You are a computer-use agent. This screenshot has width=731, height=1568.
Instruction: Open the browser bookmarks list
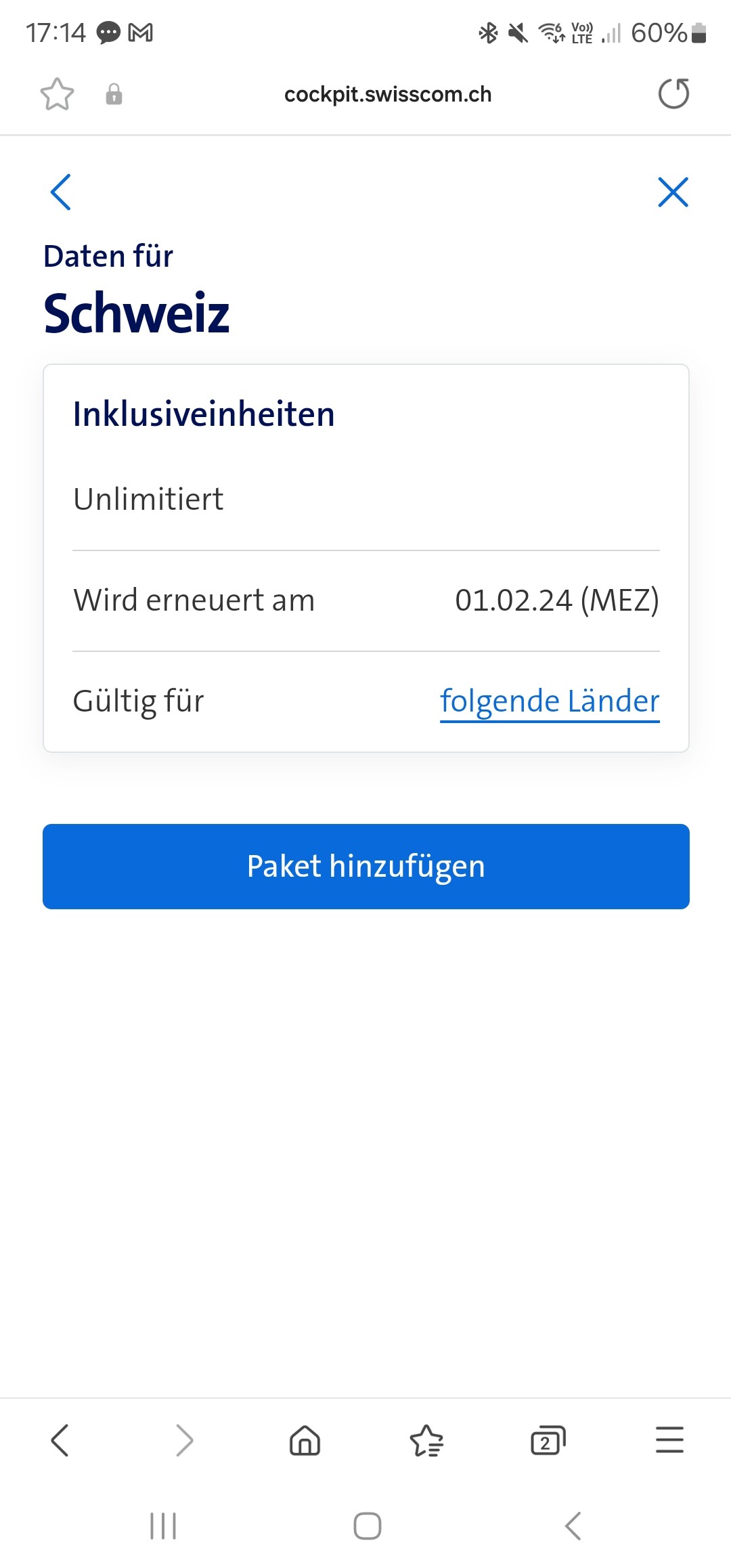click(x=426, y=1440)
